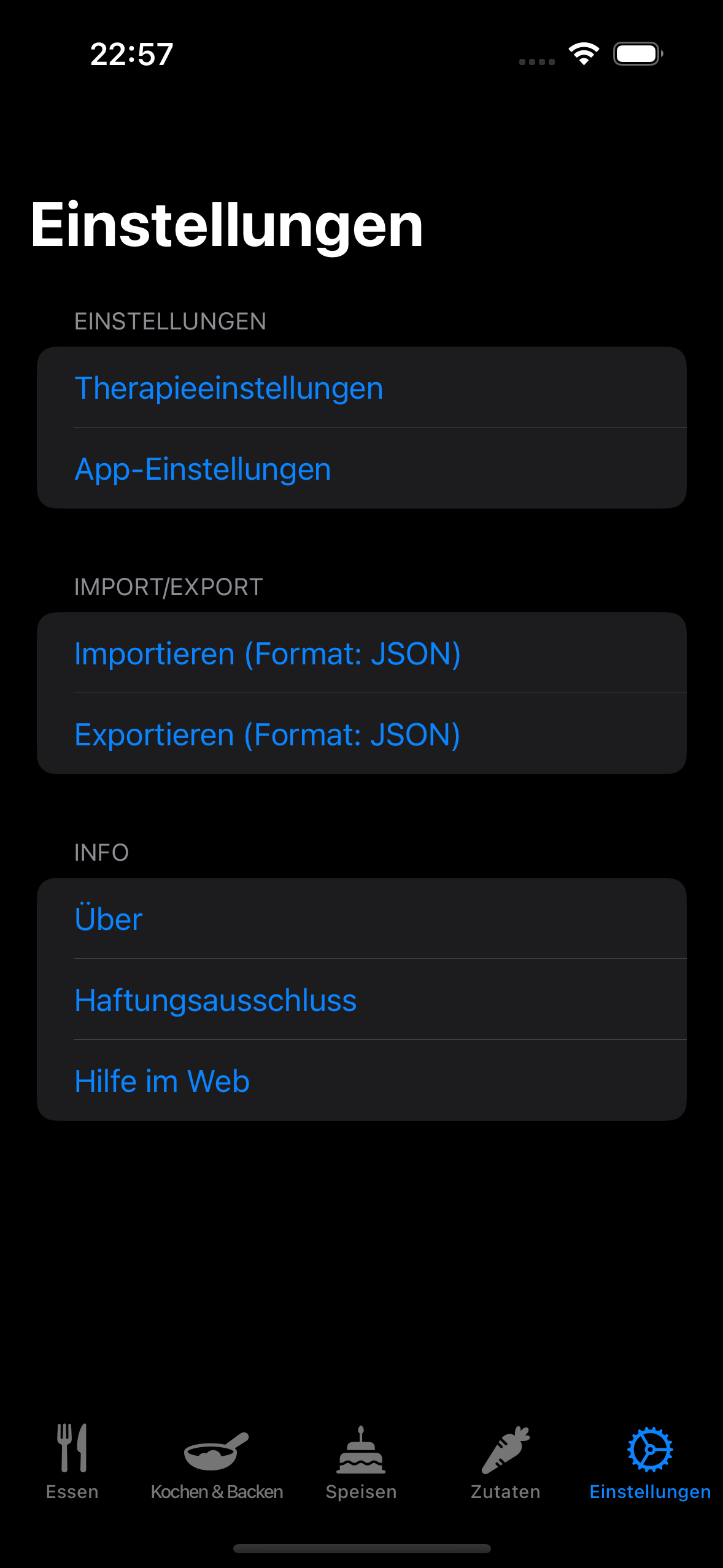Open the Über page
723x1568 pixels.
[361, 919]
